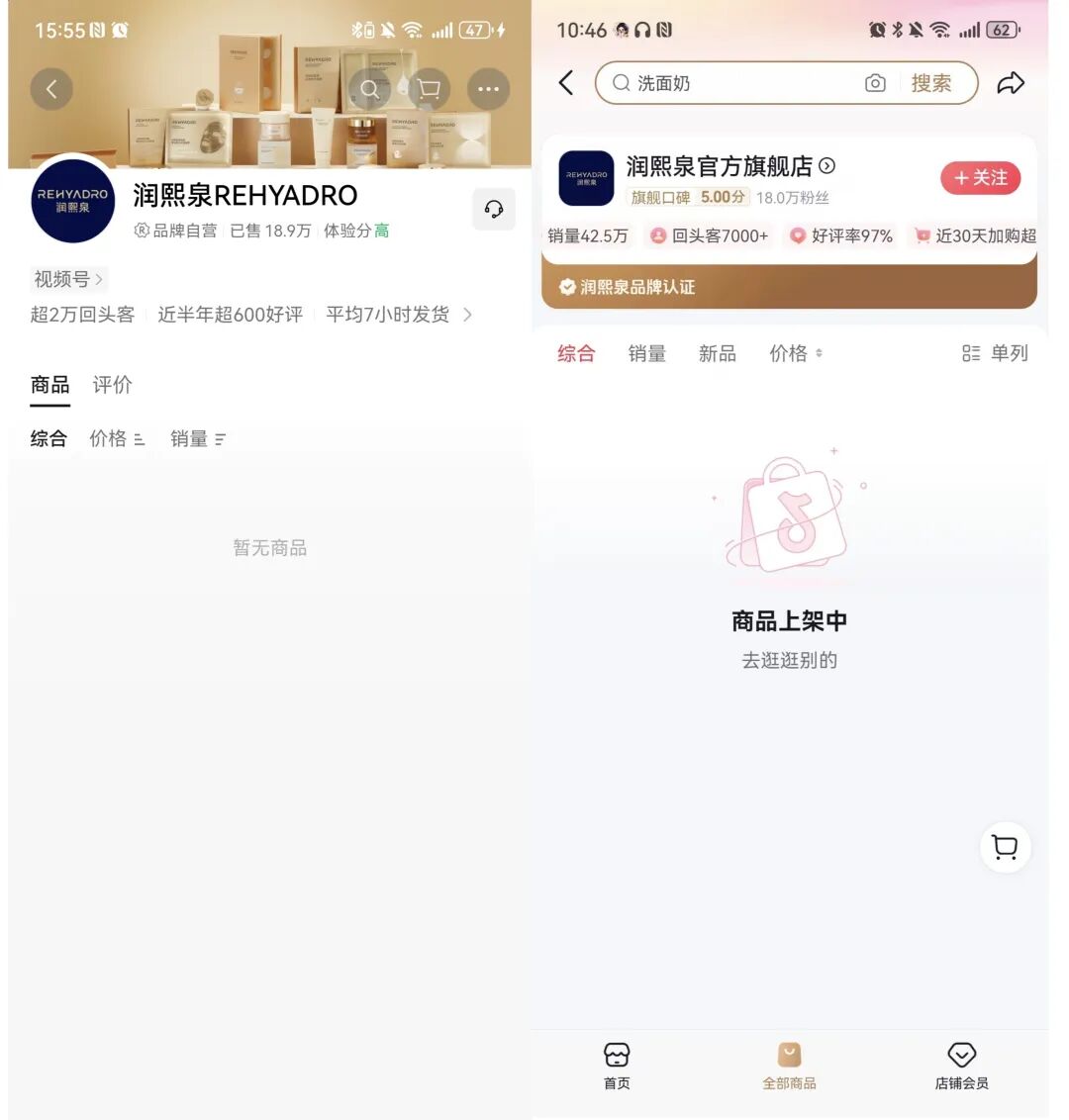Screen dimensions: 1069x1120
Task: Open the floating shopping cart button
Action: click(1005, 848)
